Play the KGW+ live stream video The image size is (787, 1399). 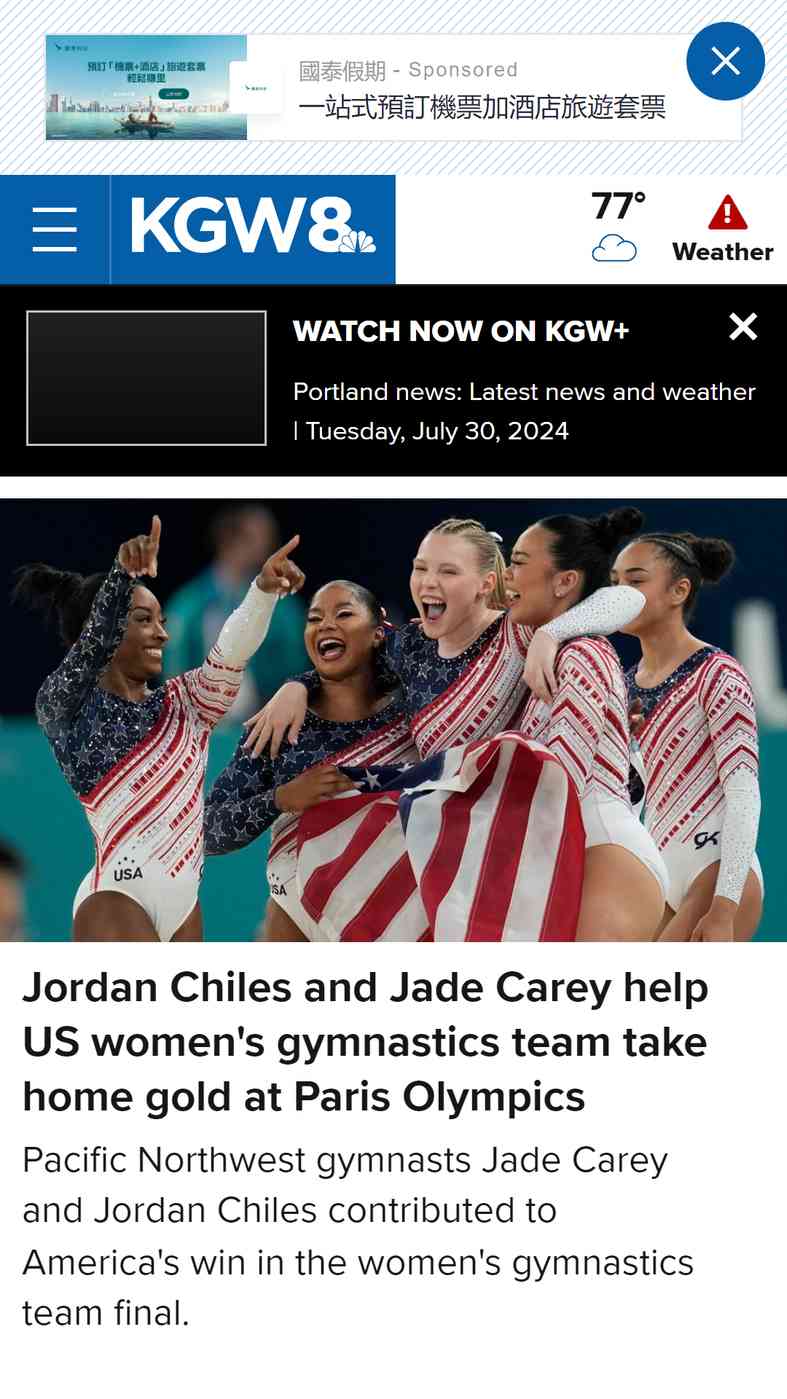click(146, 378)
